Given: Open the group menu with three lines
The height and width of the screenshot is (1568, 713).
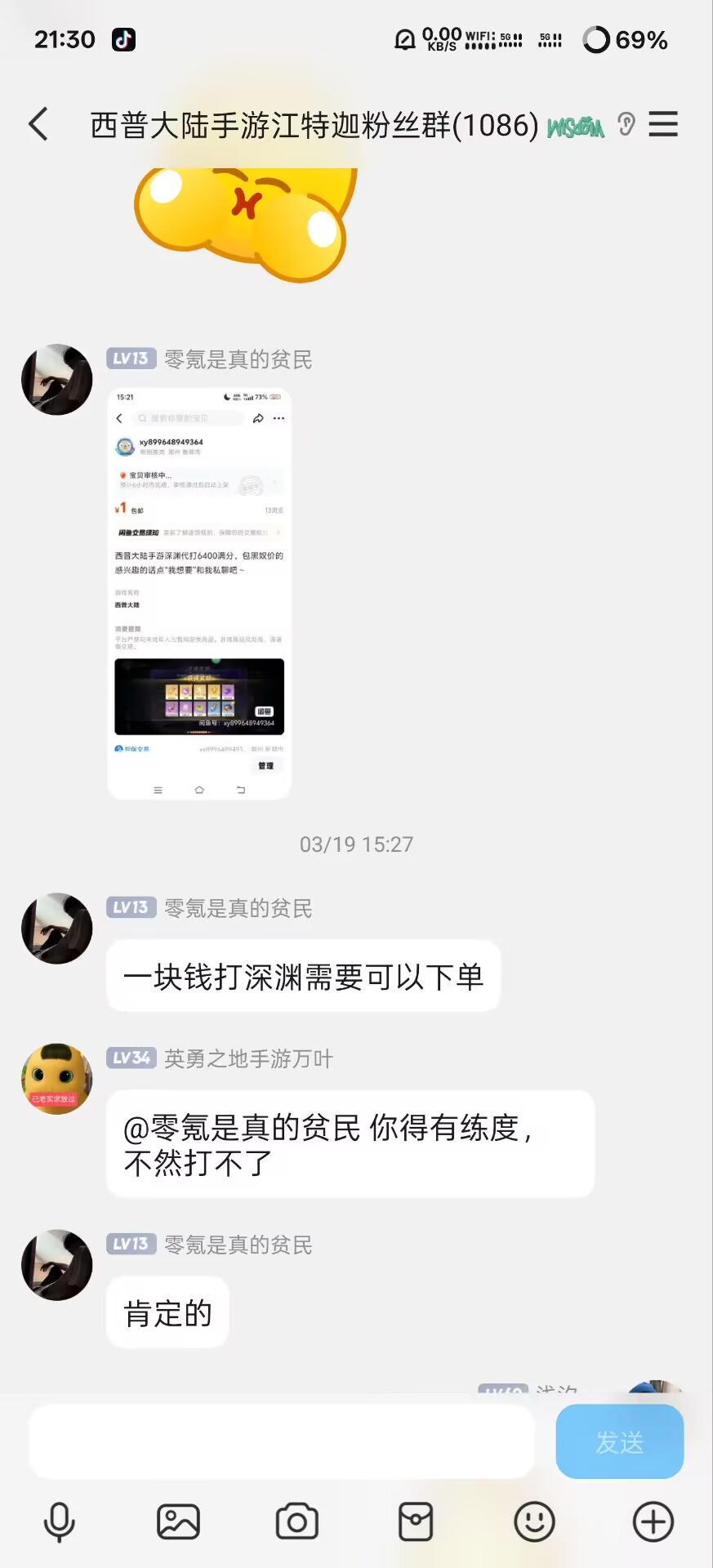Looking at the screenshot, I should tap(662, 124).
